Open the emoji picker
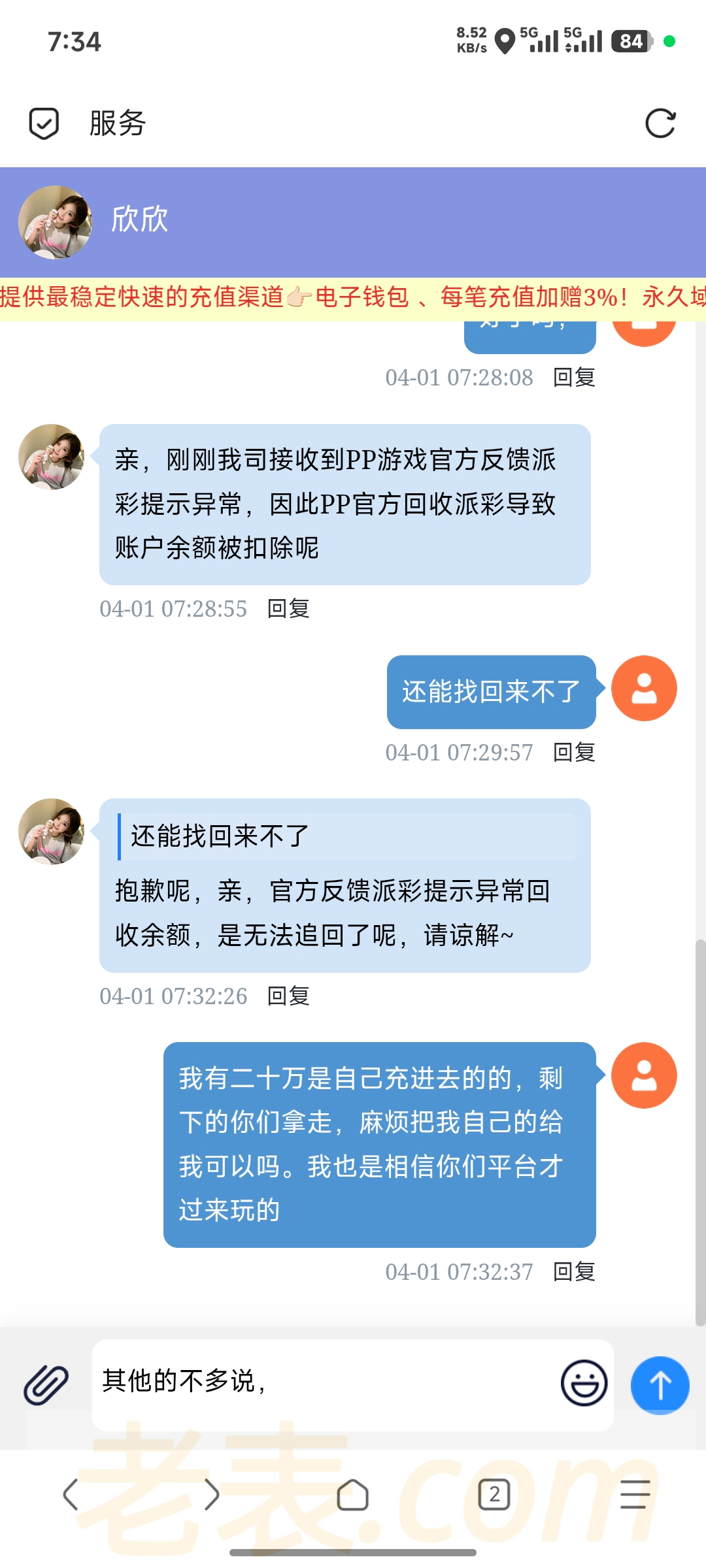 click(584, 1383)
